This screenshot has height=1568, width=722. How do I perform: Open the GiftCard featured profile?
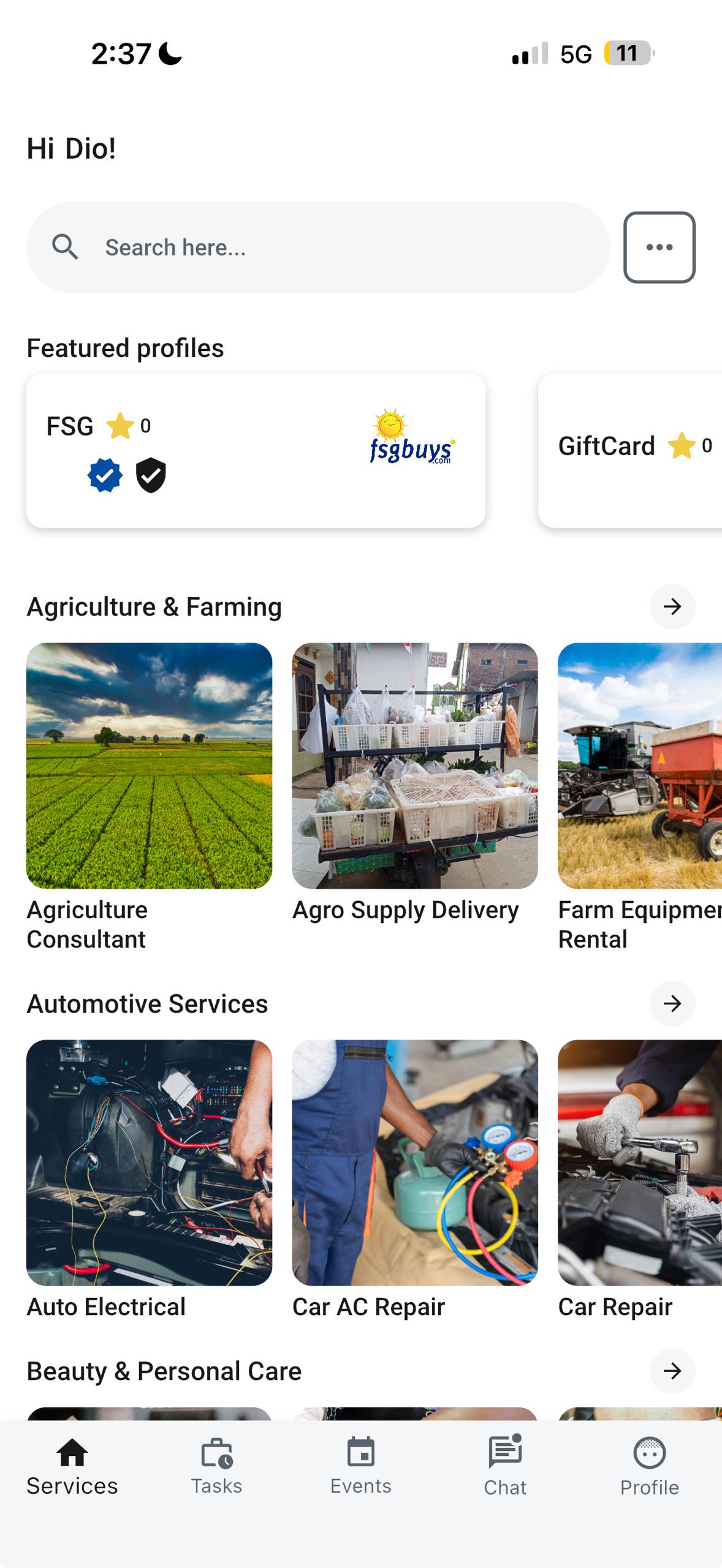(x=631, y=451)
